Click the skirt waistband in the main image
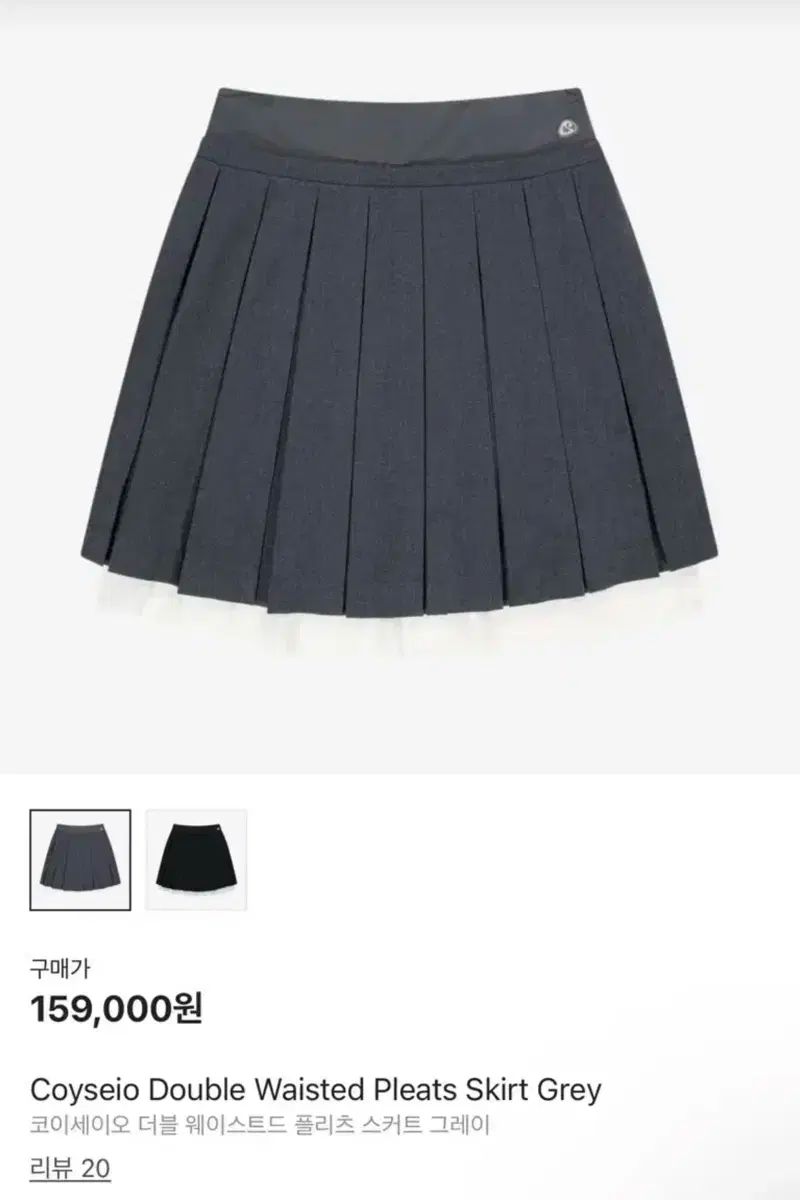The width and height of the screenshot is (800, 1200). click(x=400, y=120)
